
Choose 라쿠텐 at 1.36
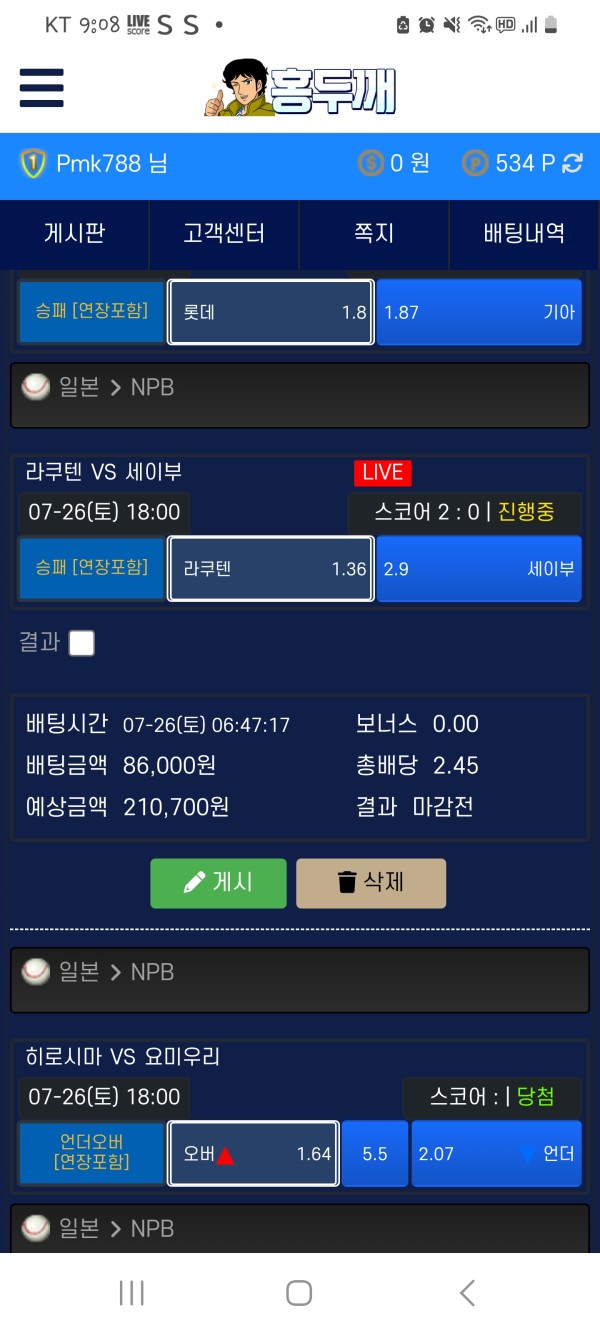(x=271, y=569)
